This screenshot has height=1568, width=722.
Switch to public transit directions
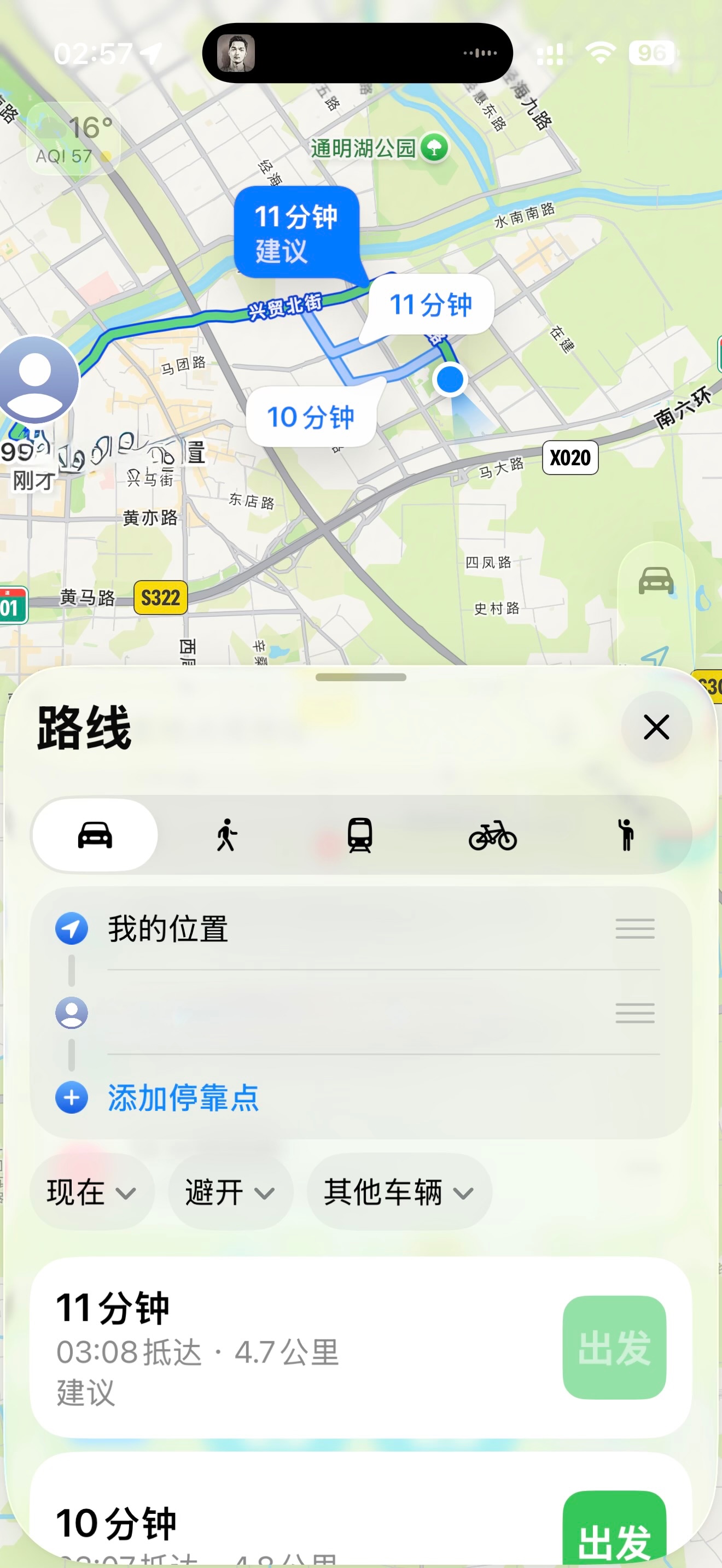point(360,835)
